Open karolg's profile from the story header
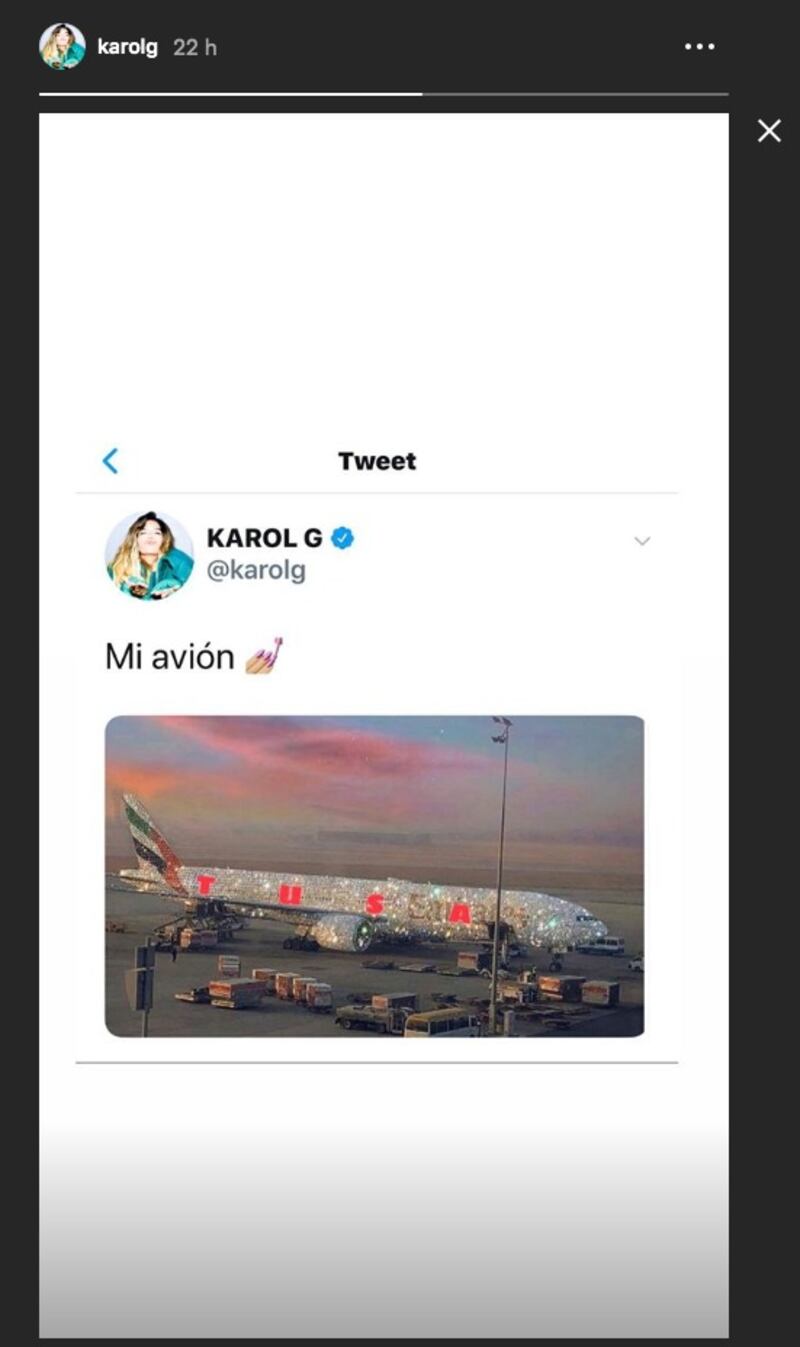Screen dimensions: 800x1347 pos(127,47)
